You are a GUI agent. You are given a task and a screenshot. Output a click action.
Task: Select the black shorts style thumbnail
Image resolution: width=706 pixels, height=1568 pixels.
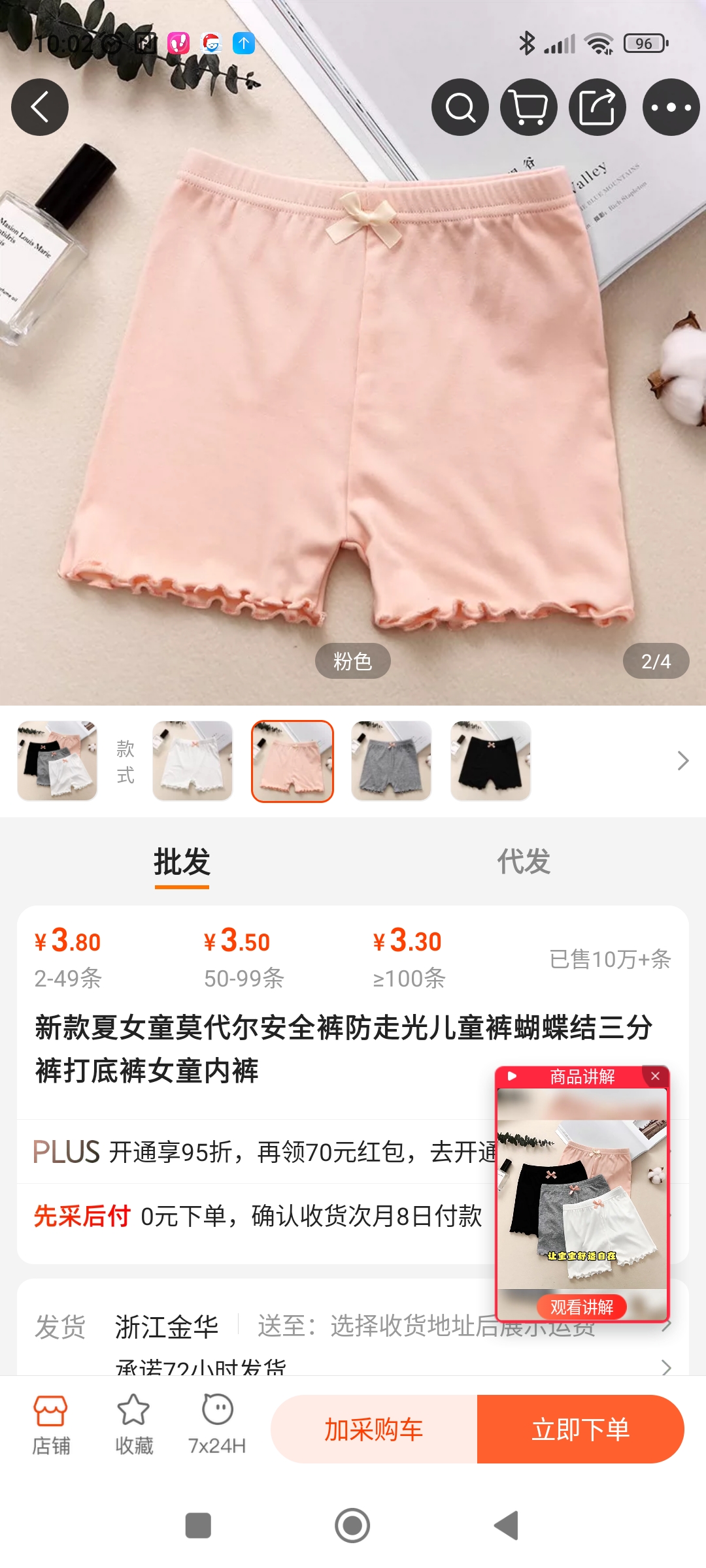[x=491, y=760]
